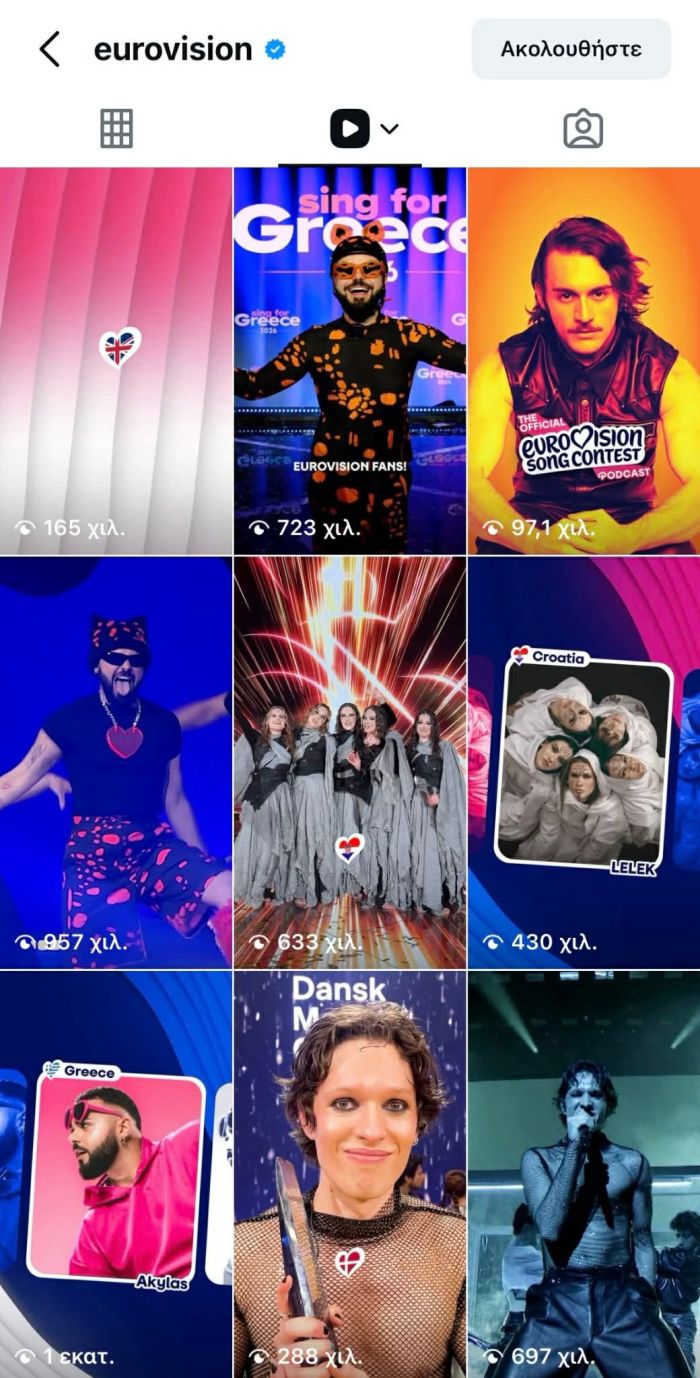Open the UK flag heart reel
The width and height of the screenshot is (700, 1378).
(x=116, y=360)
